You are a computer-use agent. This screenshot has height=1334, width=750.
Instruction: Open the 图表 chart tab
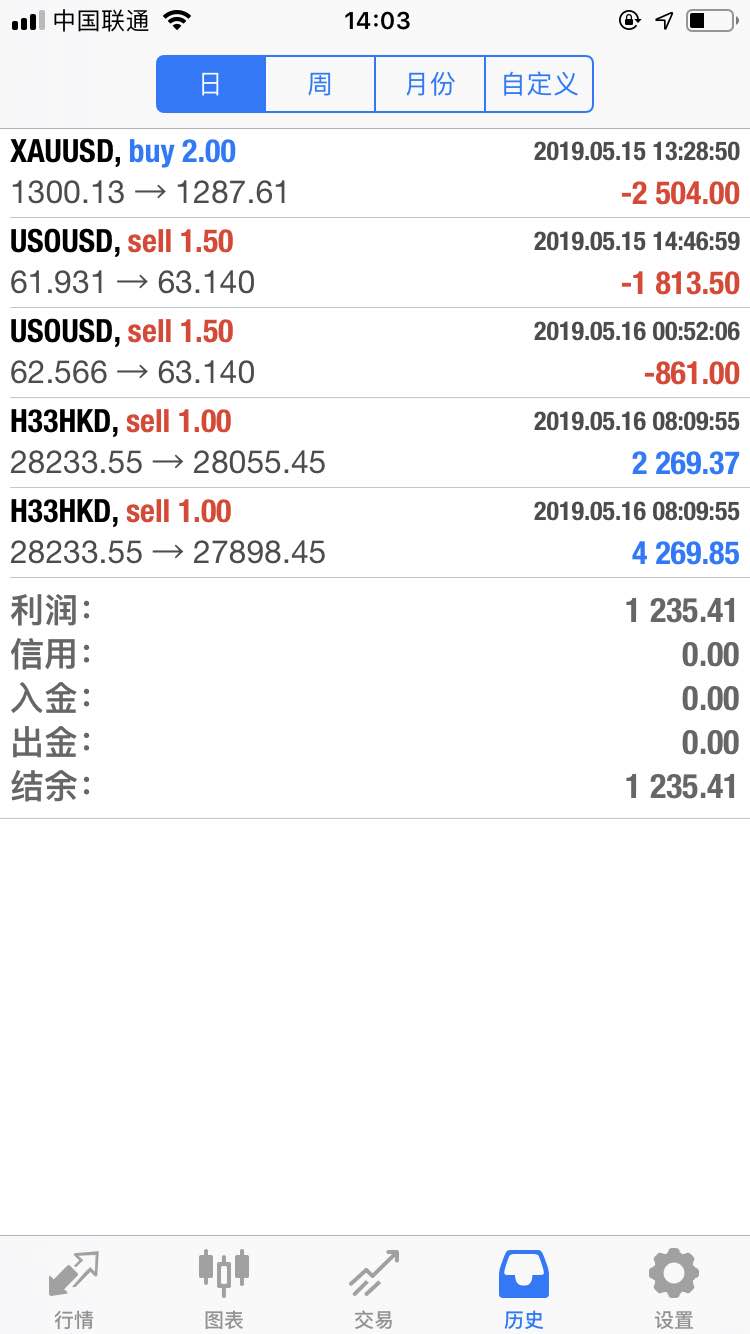(x=224, y=1287)
